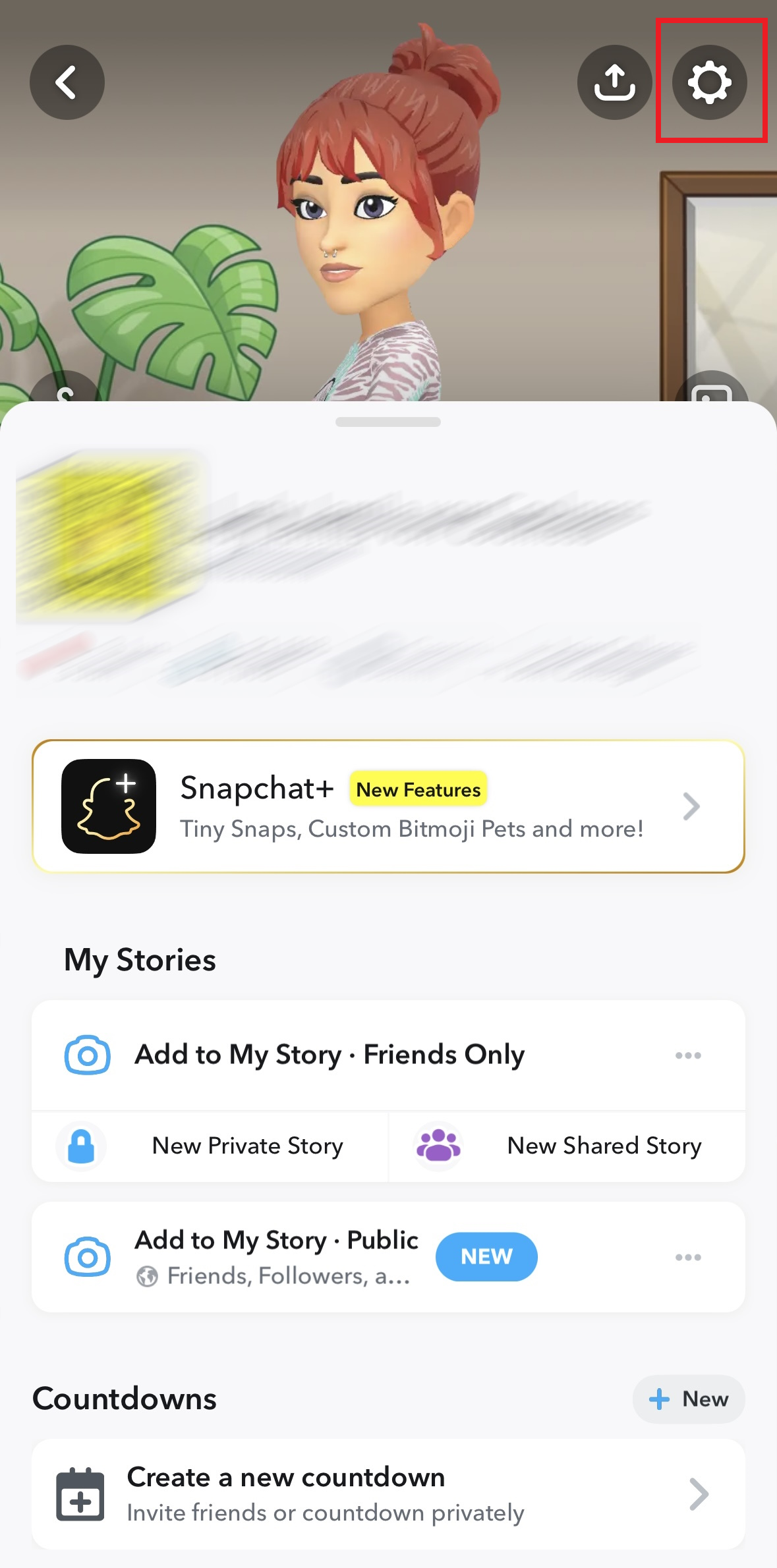Expand the Snapchat+ banner chevron
777x1568 pixels.
pyautogui.click(x=691, y=806)
